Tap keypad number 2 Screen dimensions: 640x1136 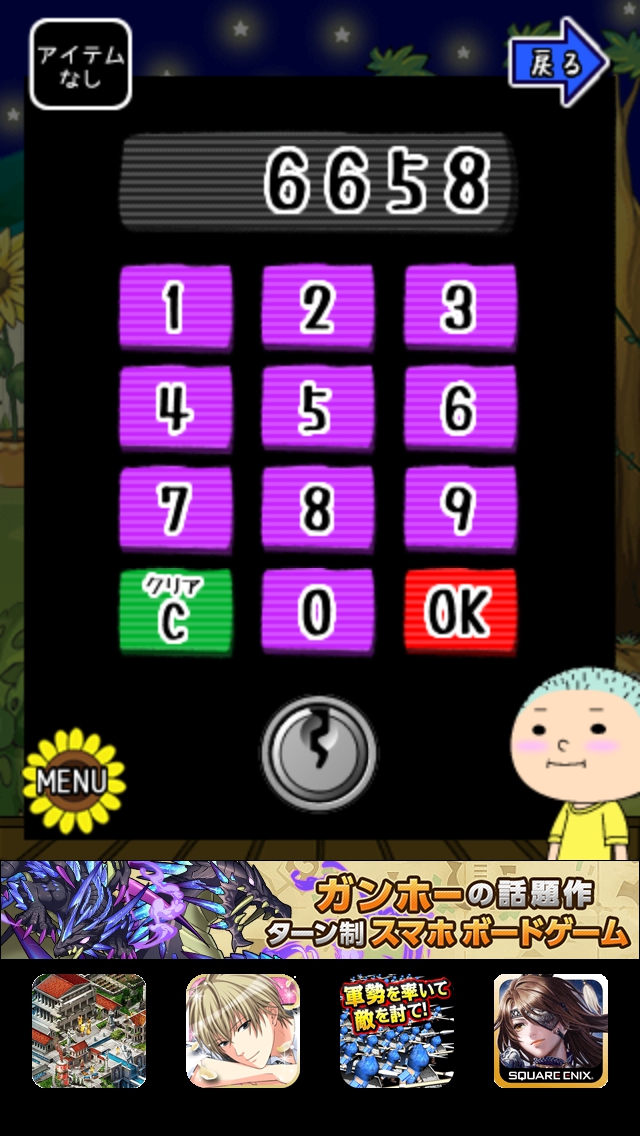click(318, 308)
